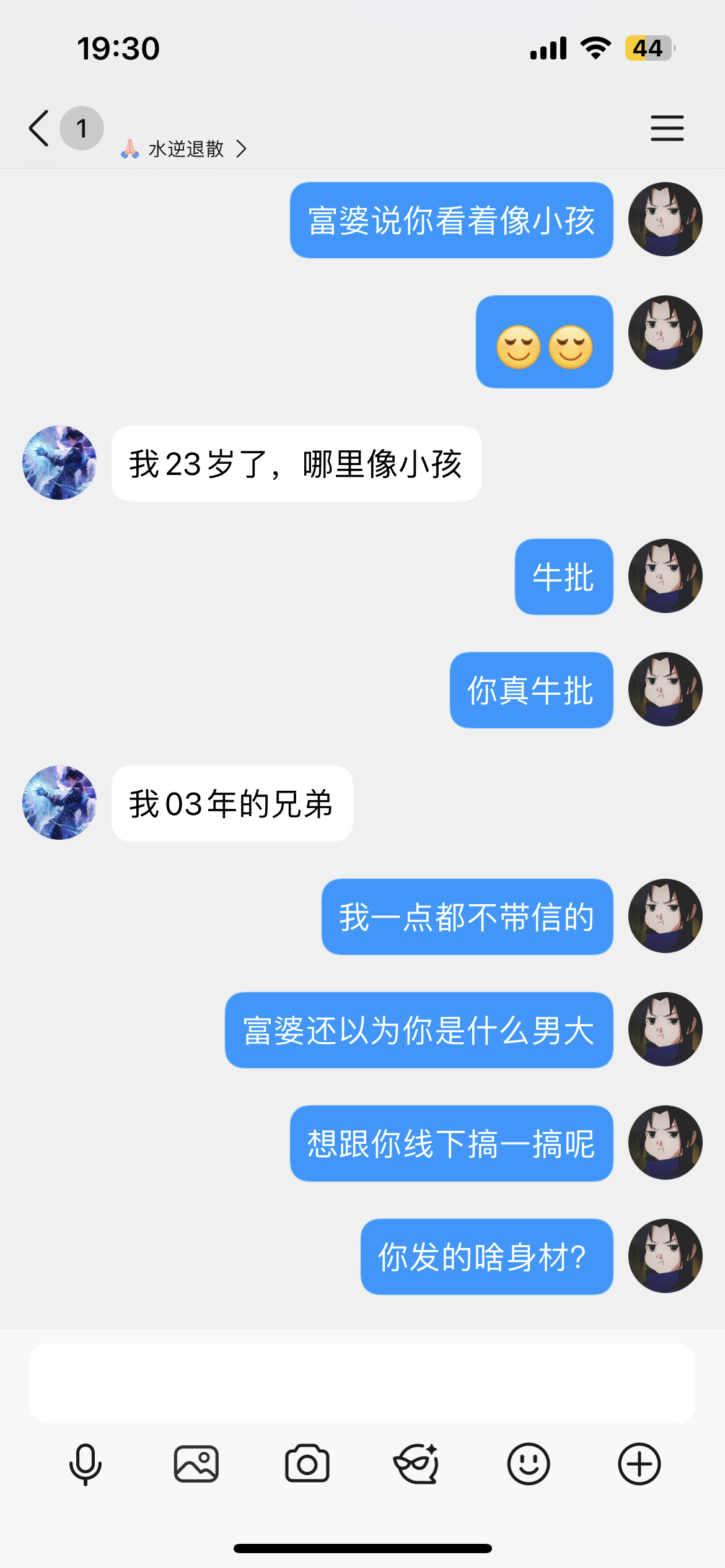Go back to the message list

[x=39, y=128]
